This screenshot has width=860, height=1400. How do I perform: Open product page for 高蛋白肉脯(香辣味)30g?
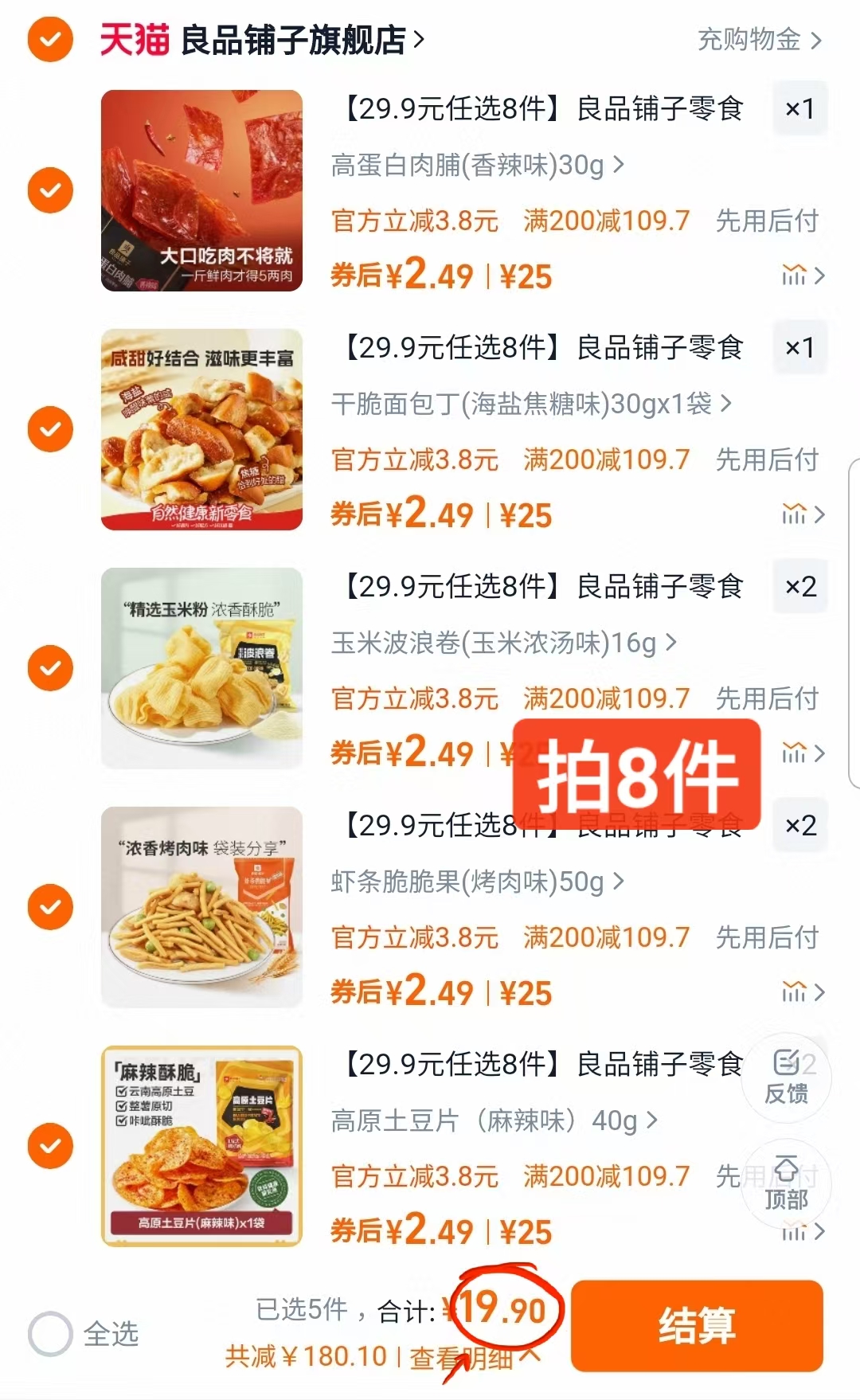[470, 165]
